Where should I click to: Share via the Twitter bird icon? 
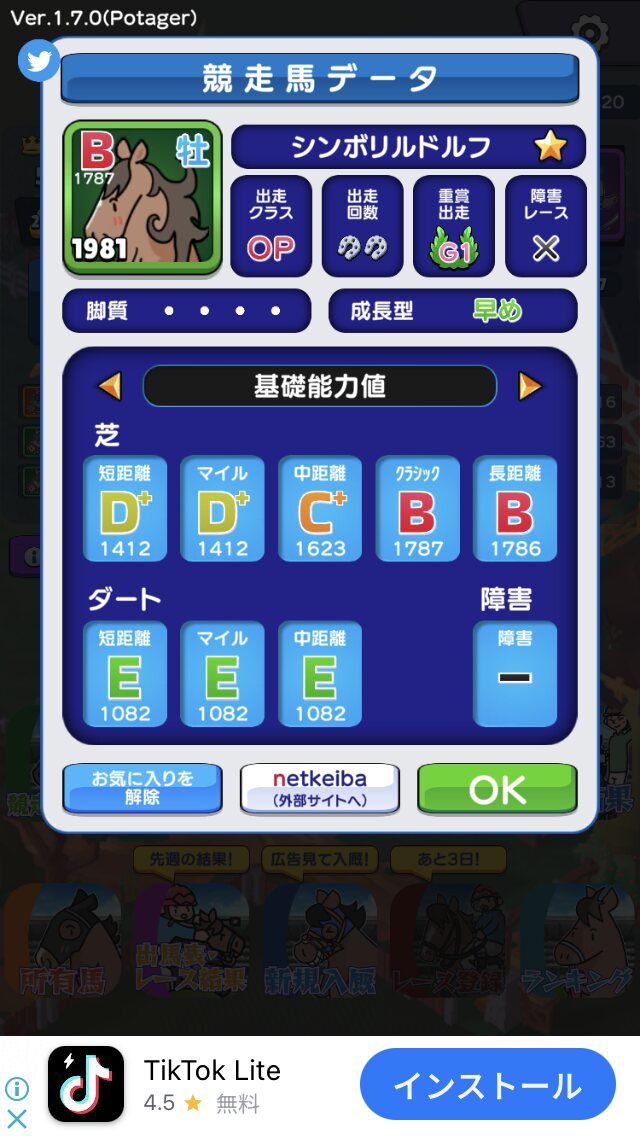pyautogui.click(x=38, y=60)
